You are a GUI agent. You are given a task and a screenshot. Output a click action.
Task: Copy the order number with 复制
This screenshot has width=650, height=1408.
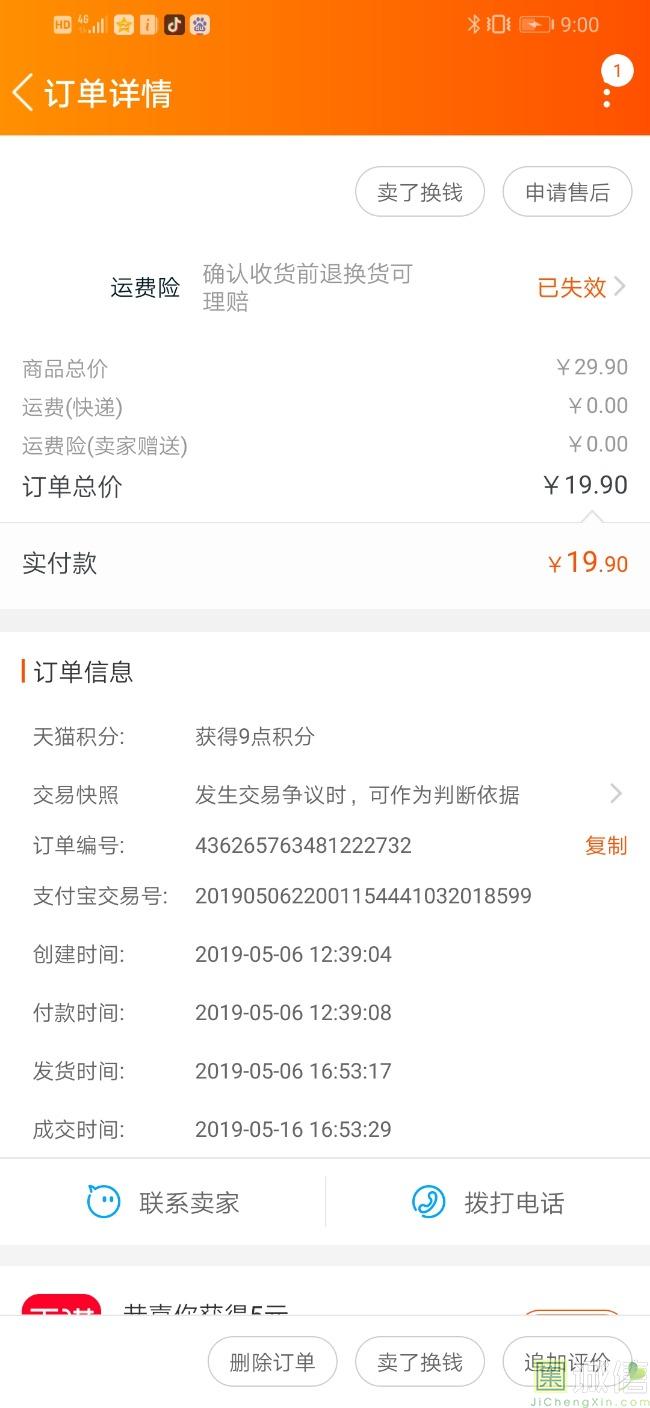(606, 845)
